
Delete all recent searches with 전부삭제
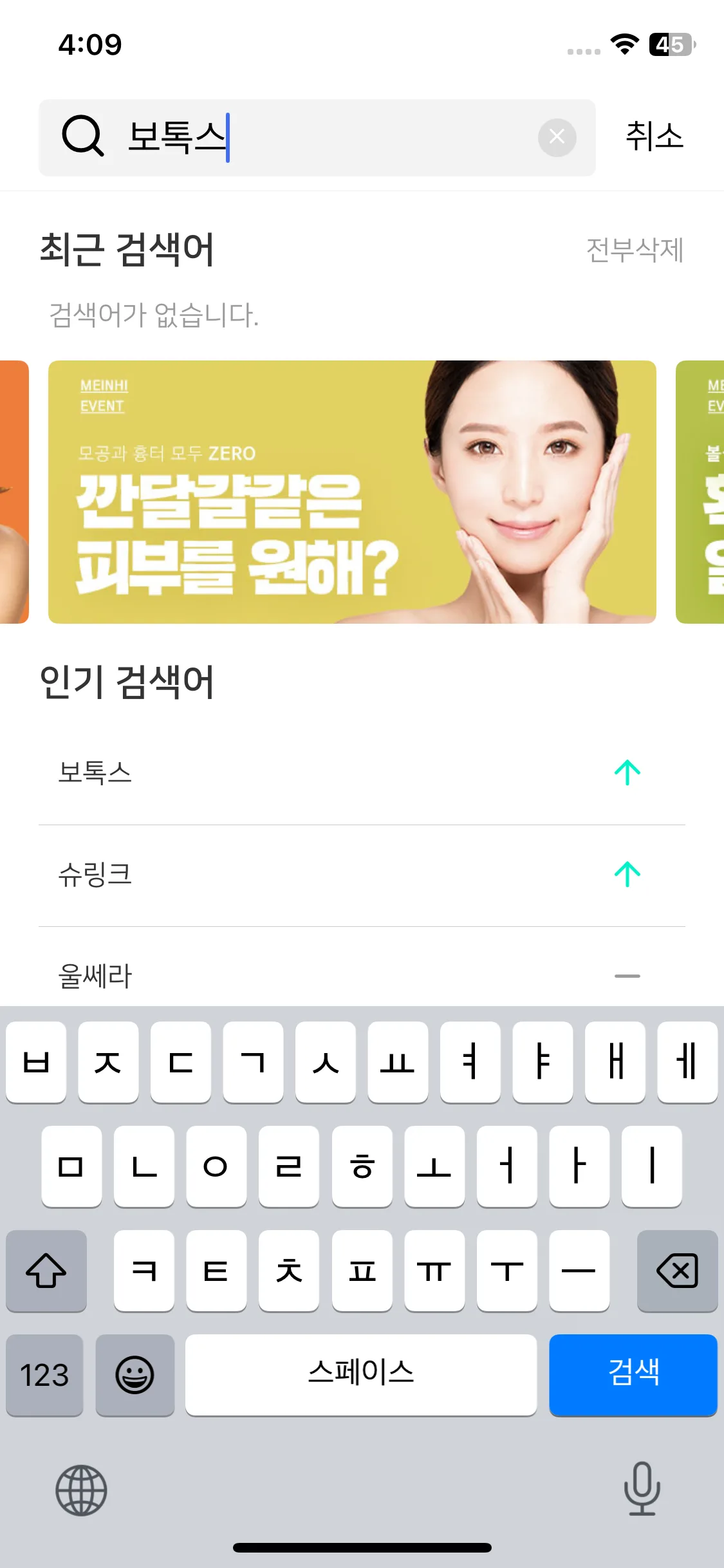(635, 250)
